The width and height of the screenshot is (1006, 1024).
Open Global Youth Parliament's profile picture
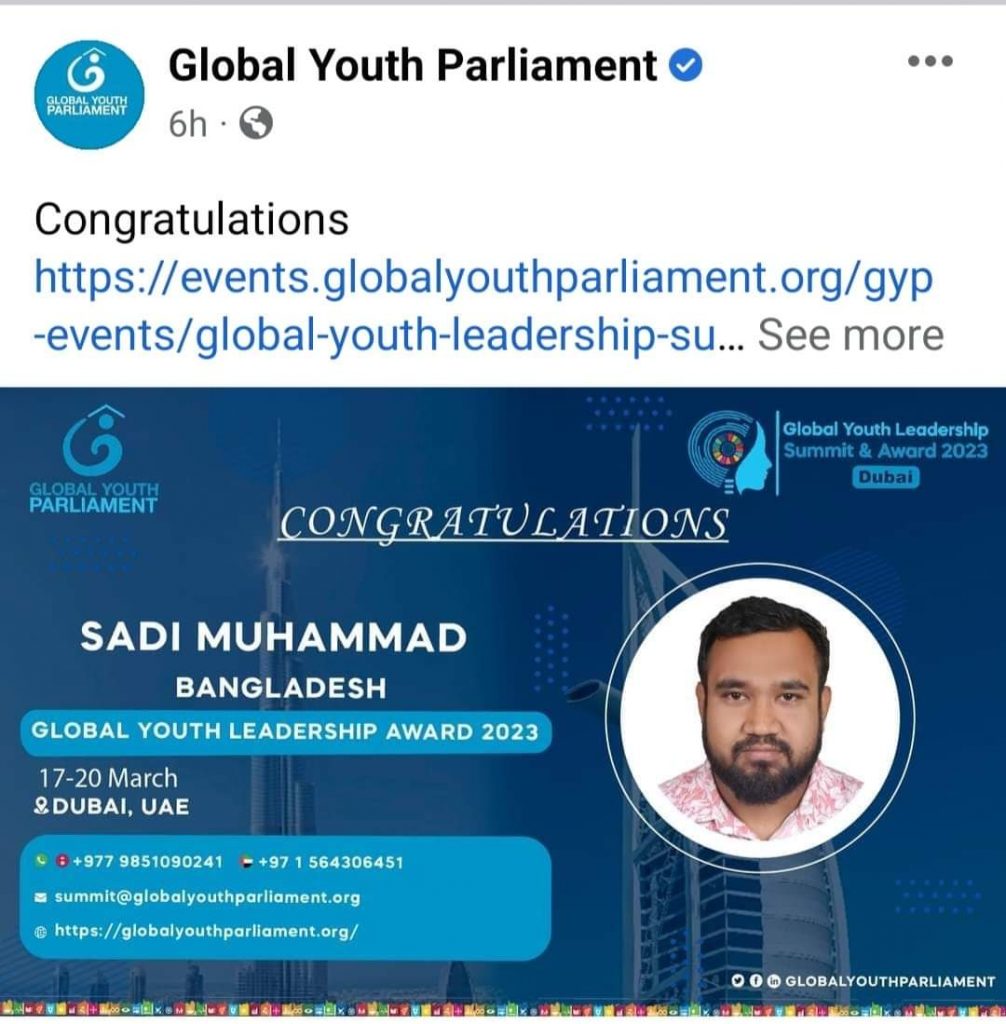click(x=88, y=94)
